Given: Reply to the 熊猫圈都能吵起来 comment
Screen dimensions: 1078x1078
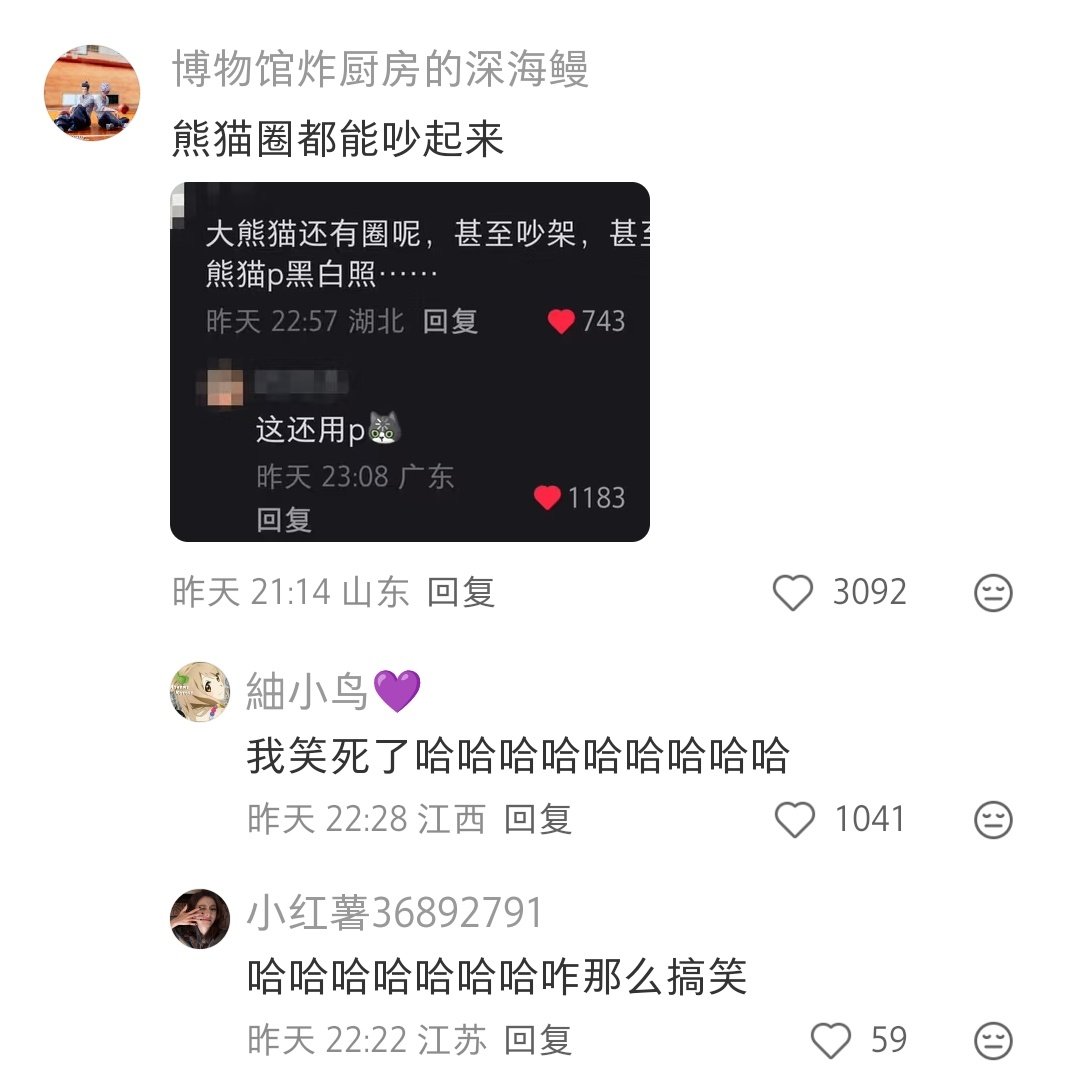Looking at the screenshot, I should [461, 592].
